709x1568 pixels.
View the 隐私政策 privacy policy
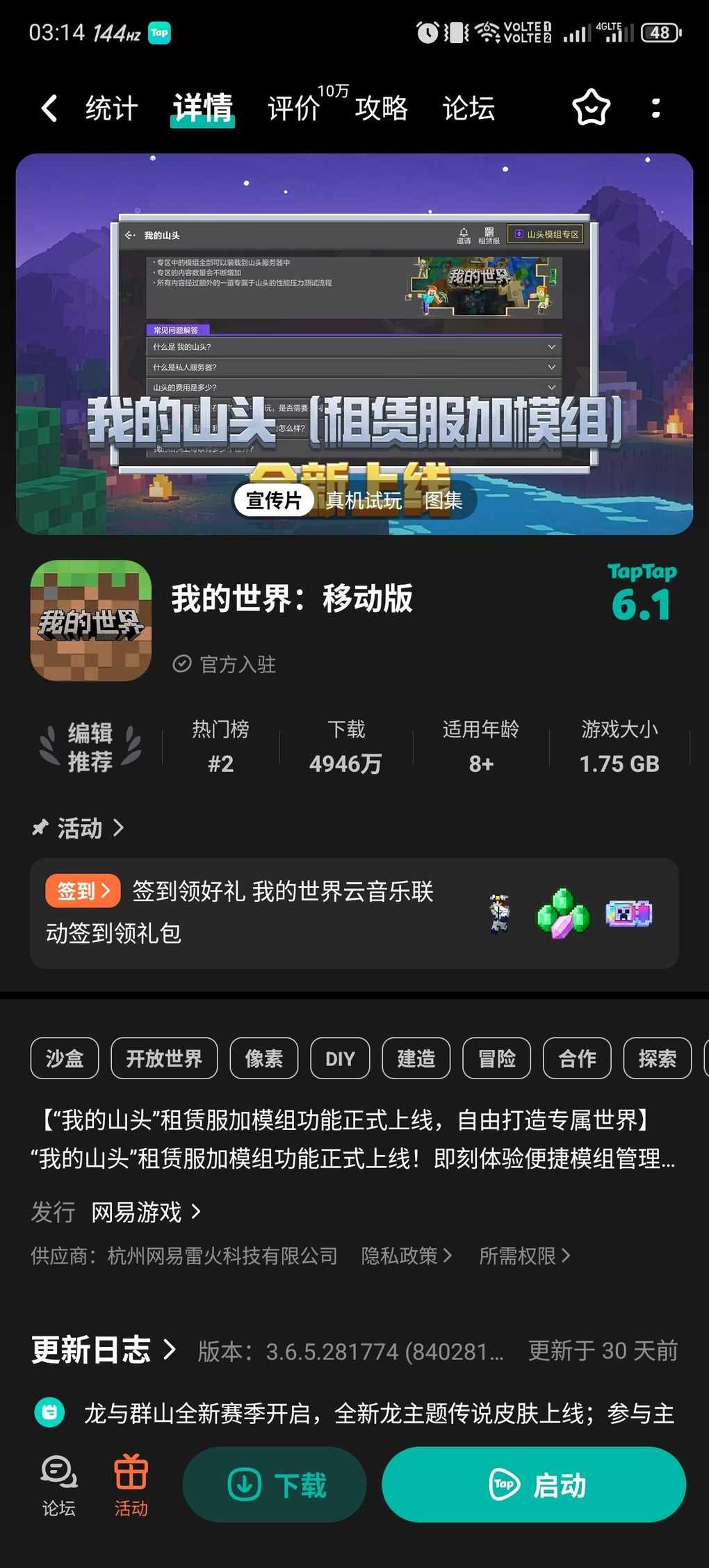pos(406,1256)
